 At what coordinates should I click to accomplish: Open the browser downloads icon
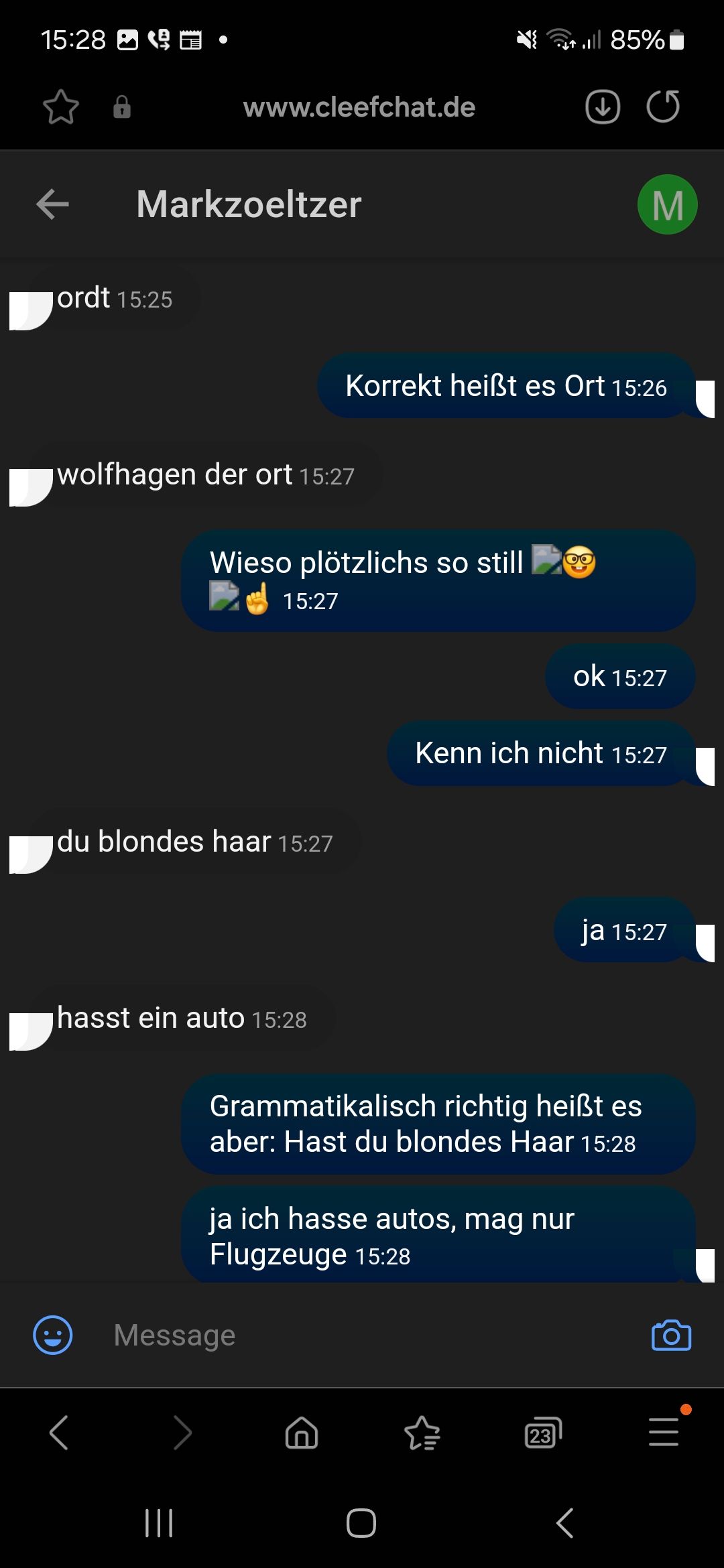[x=603, y=107]
